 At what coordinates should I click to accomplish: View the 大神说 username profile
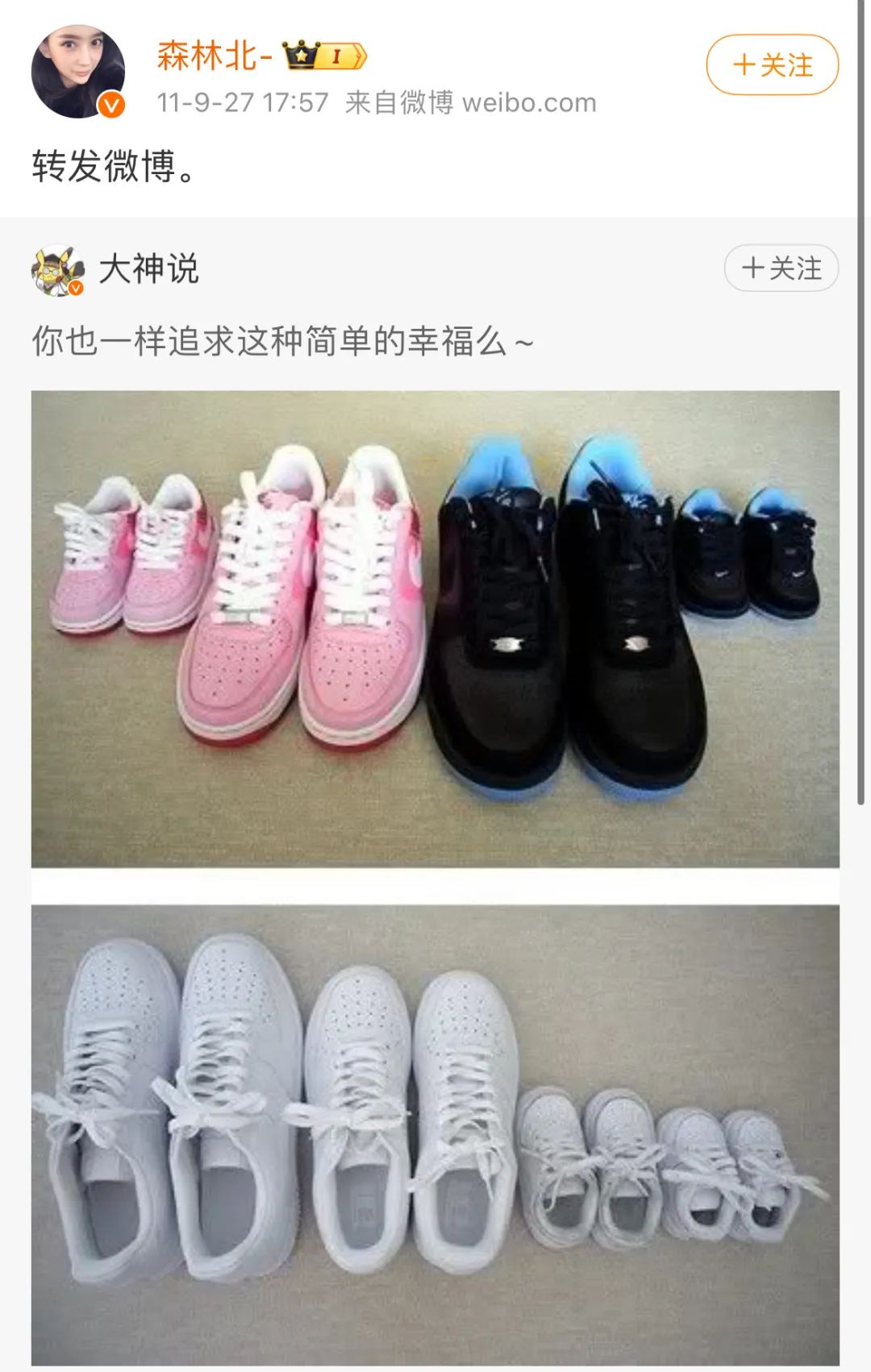[x=148, y=268]
